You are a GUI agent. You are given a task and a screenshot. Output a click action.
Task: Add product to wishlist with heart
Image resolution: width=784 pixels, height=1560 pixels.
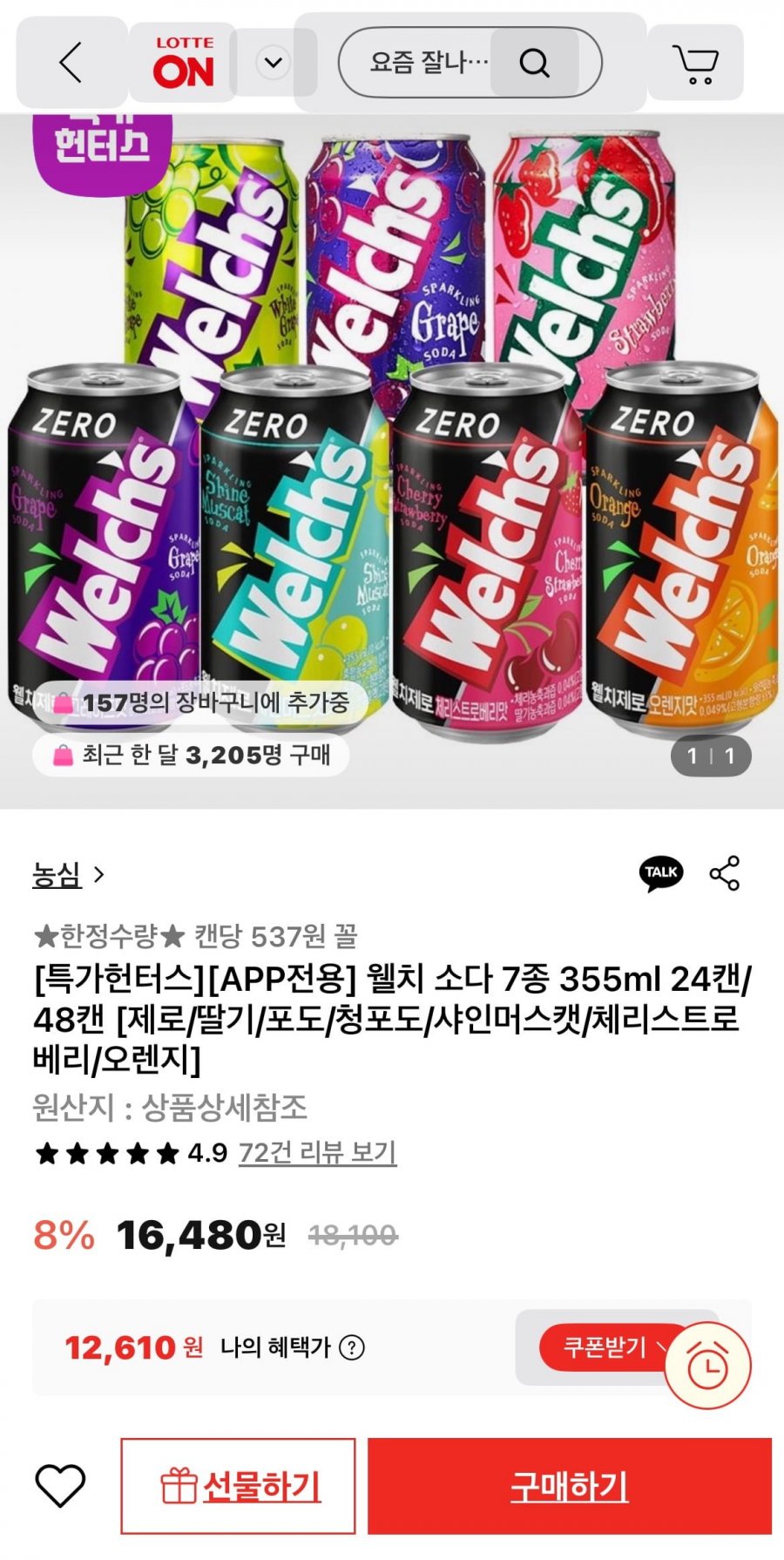pyautogui.click(x=60, y=1486)
